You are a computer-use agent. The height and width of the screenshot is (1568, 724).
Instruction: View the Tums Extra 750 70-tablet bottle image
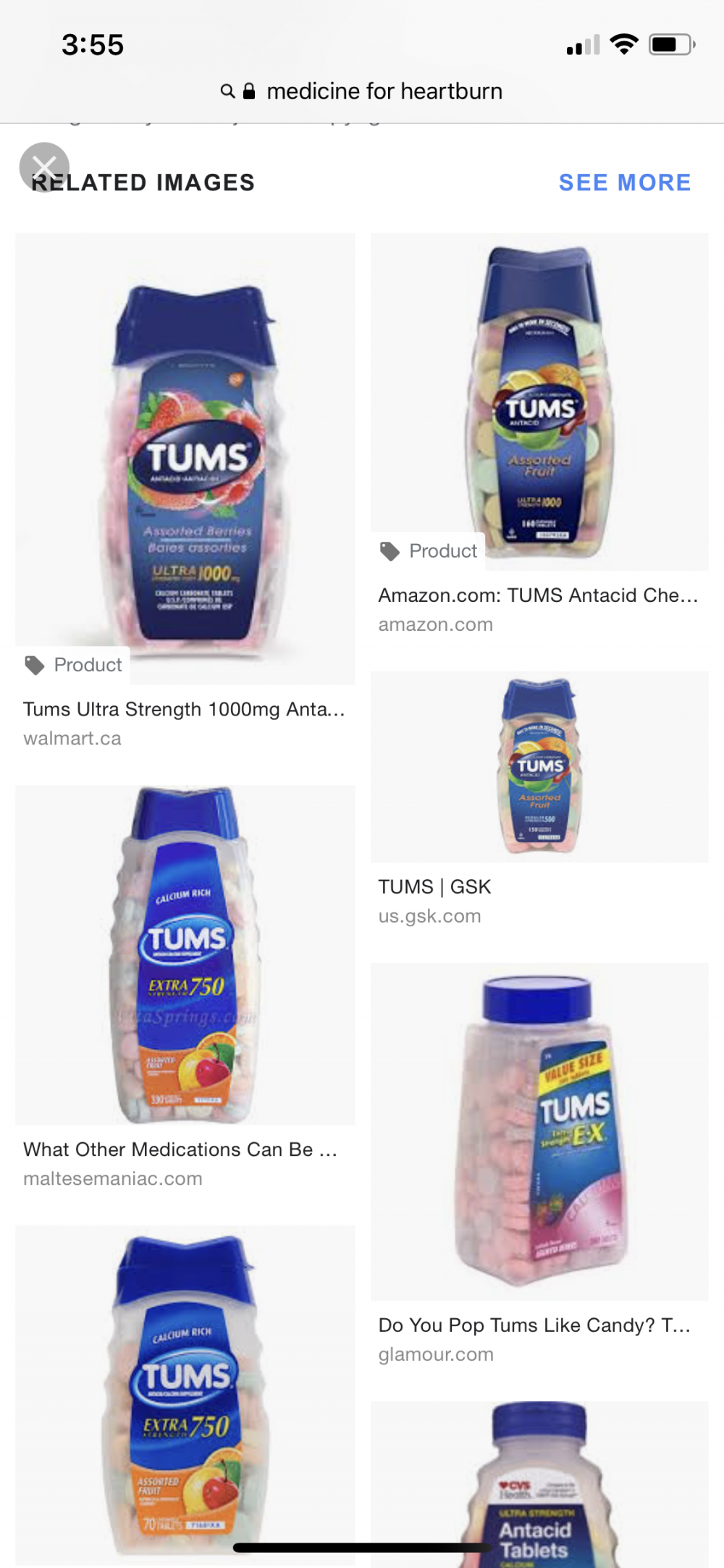185,1391
